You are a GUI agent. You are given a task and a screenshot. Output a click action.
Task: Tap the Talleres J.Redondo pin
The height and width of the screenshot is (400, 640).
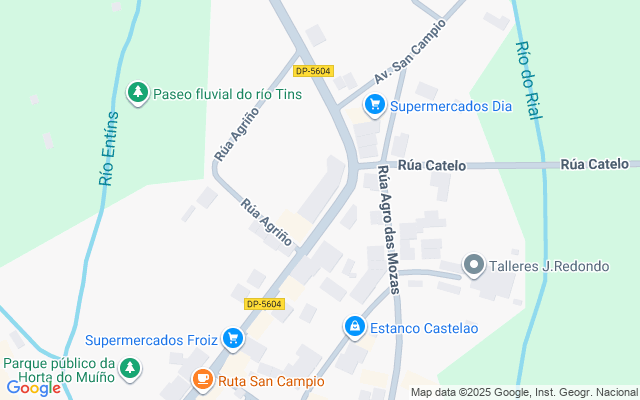[472, 266]
